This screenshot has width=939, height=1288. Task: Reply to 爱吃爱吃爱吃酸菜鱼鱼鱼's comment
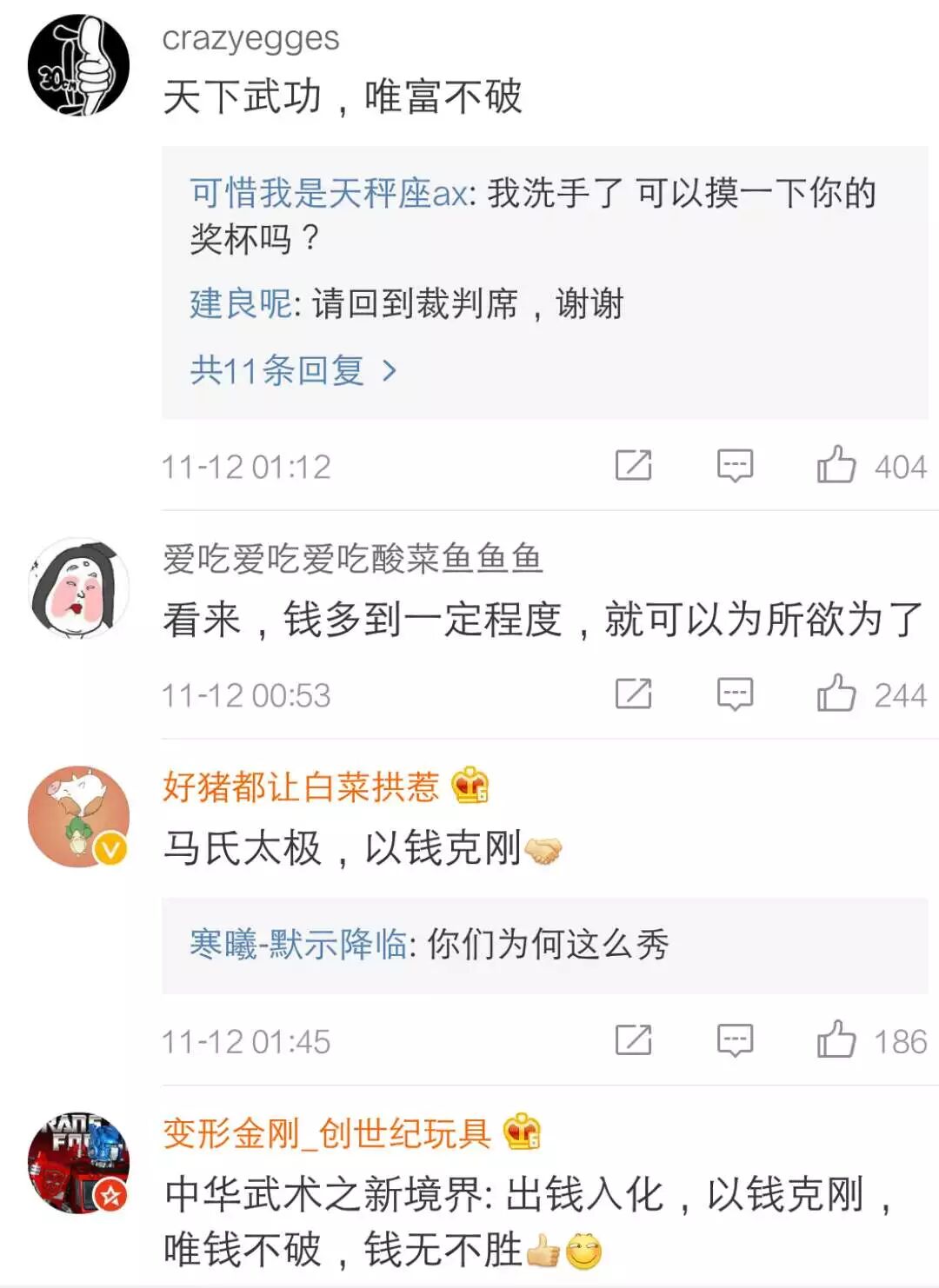coord(735,694)
